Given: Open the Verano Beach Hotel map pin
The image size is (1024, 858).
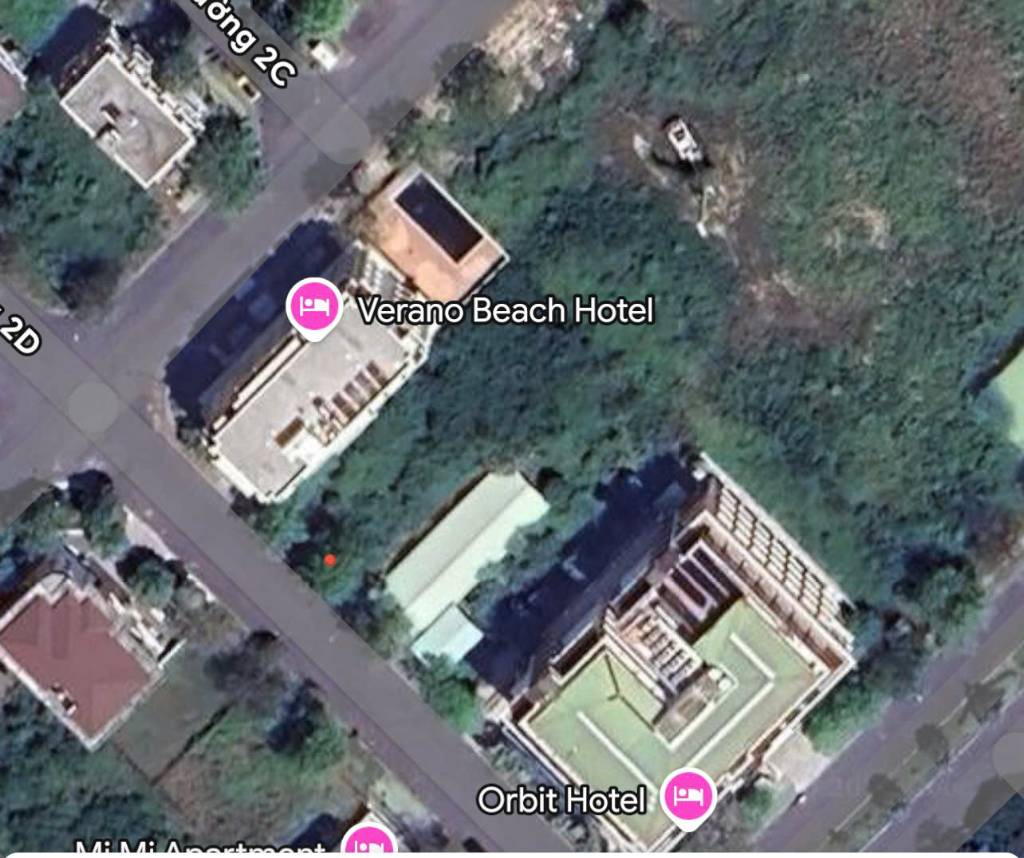Looking at the screenshot, I should pyautogui.click(x=315, y=305).
